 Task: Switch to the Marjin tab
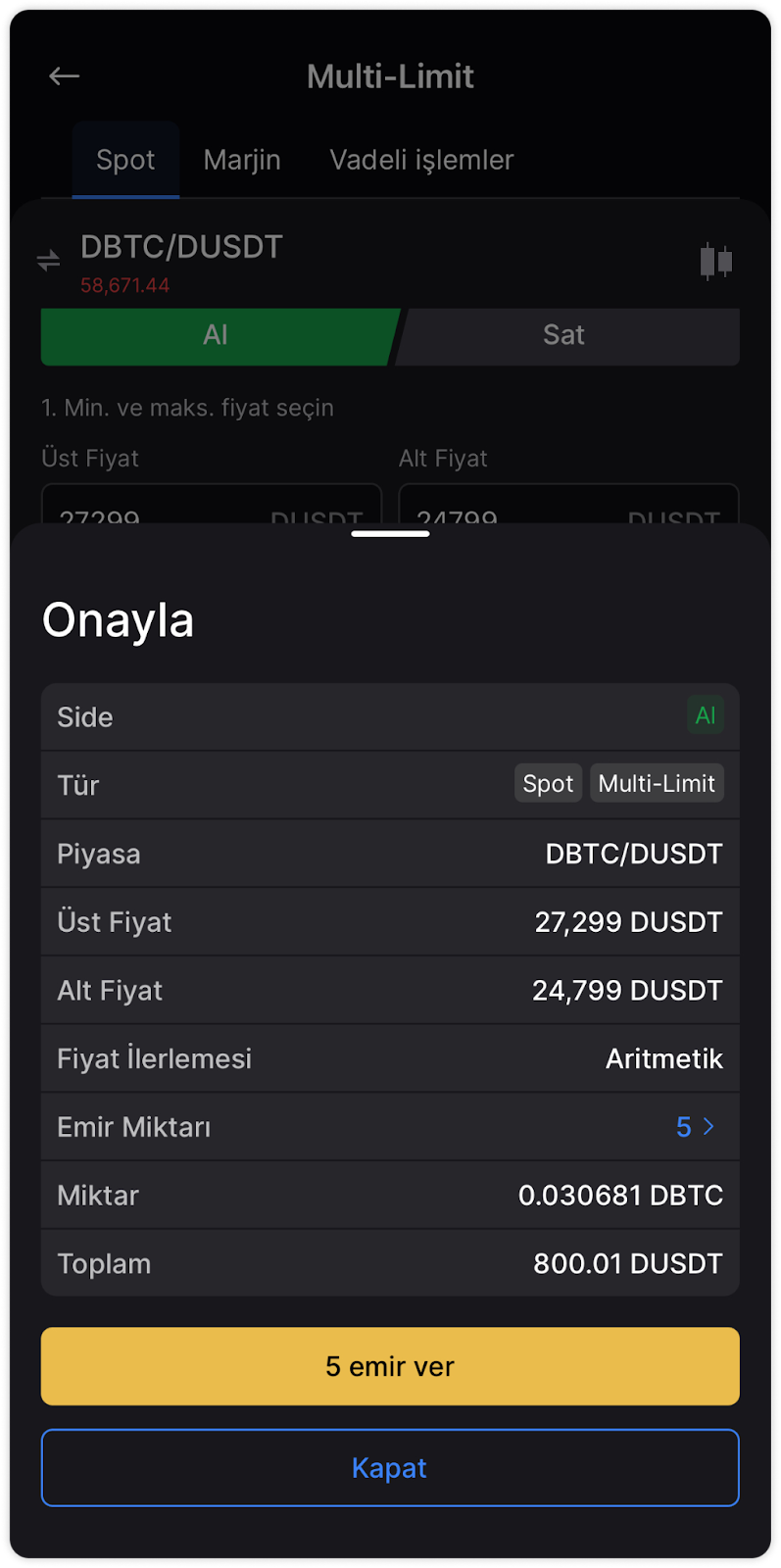[242, 160]
